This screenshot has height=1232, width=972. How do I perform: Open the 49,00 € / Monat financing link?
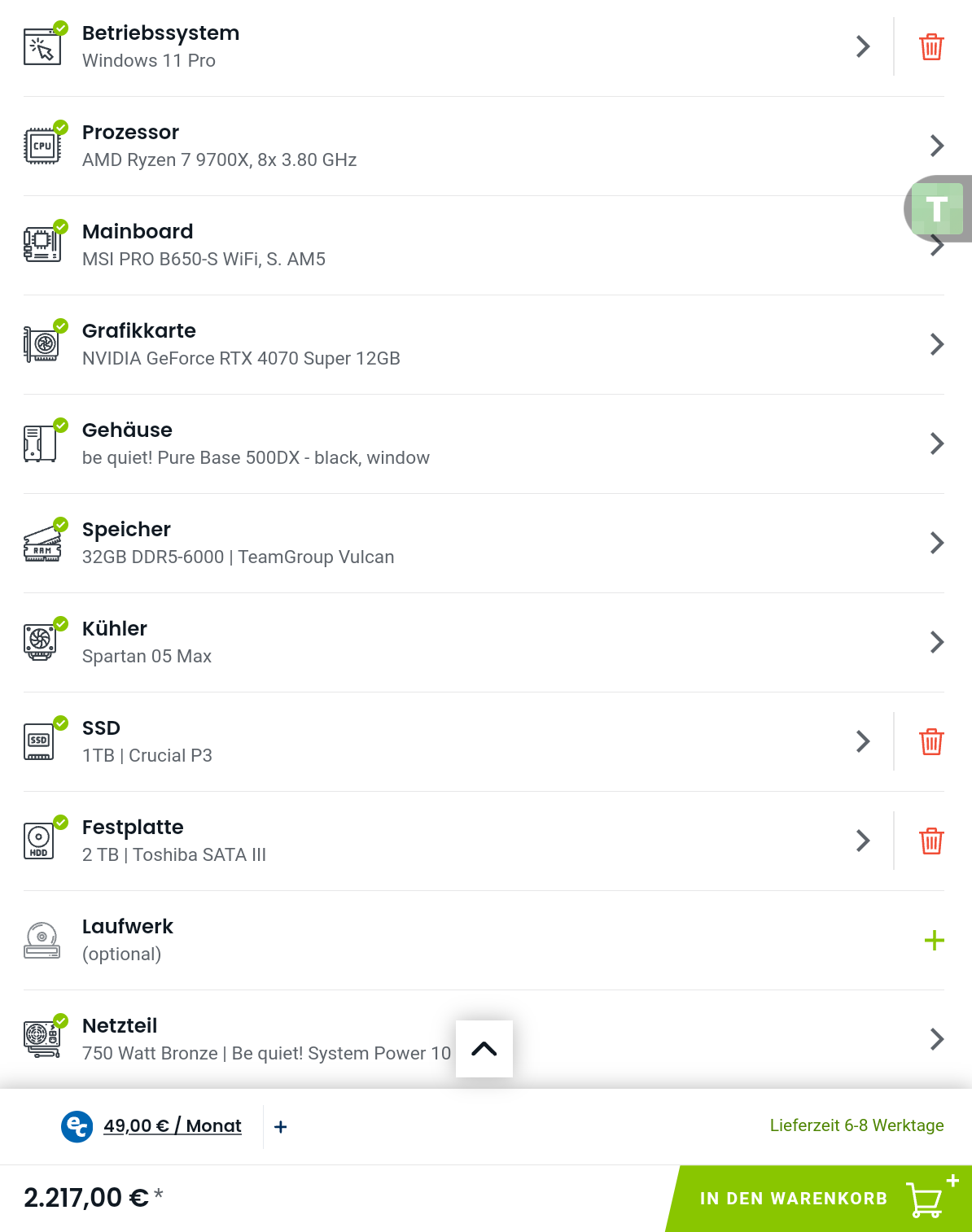(x=173, y=1126)
